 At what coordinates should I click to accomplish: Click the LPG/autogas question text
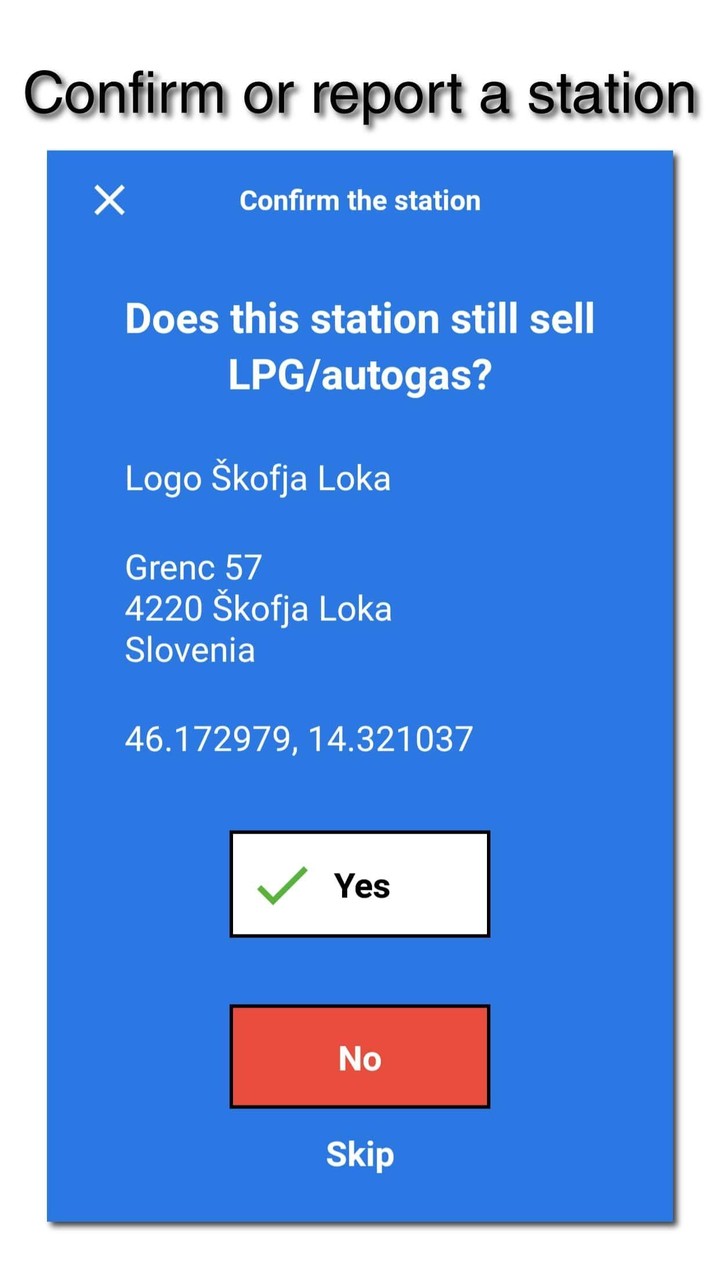(x=360, y=345)
